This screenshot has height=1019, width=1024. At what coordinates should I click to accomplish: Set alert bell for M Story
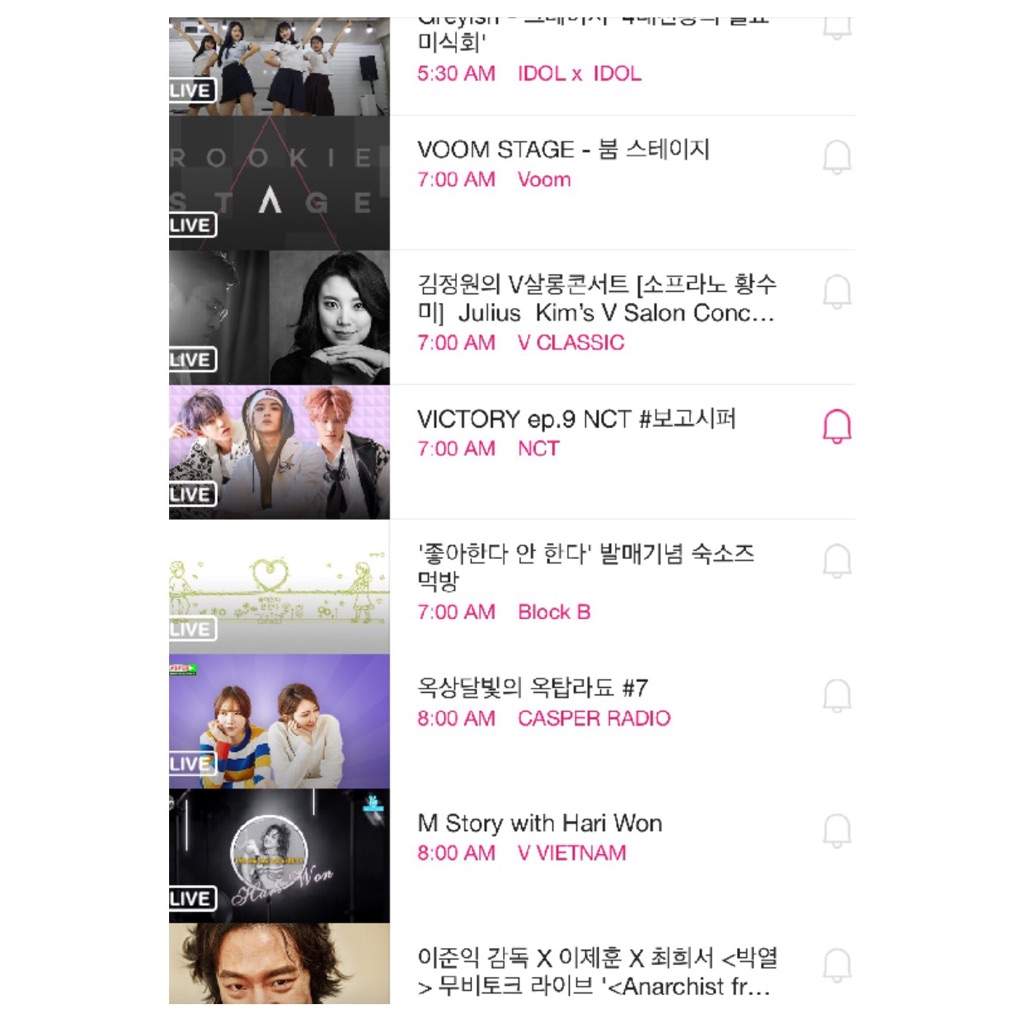(x=837, y=830)
